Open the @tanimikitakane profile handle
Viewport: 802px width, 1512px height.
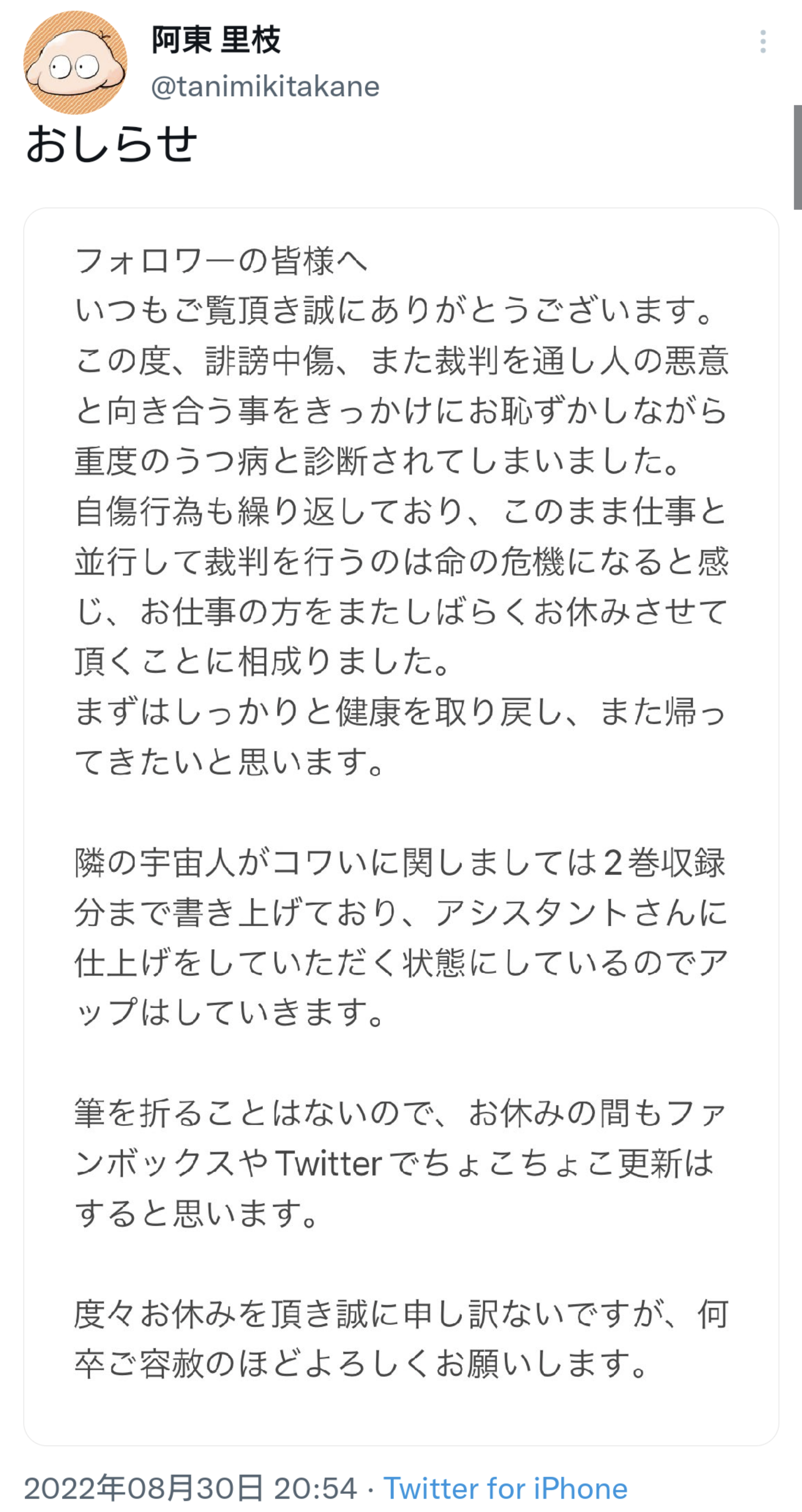(265, 86)
